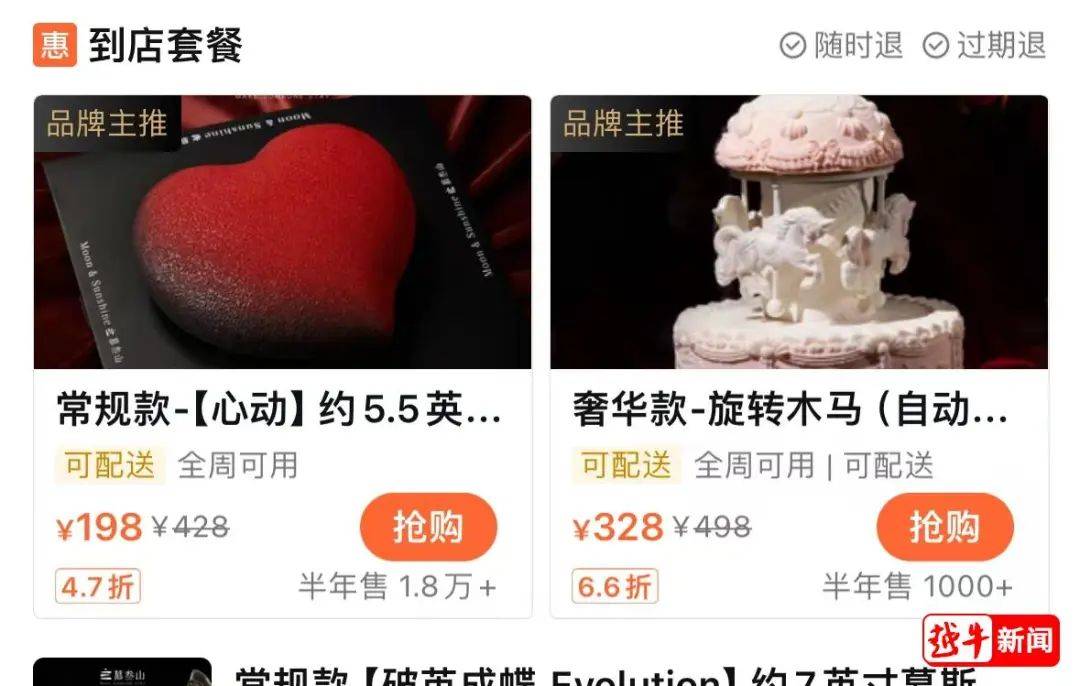Screen dimensions: 1080x686
Task: Tap 抢购 for the ¥328 旋转木马 cake
Action: 944,527
